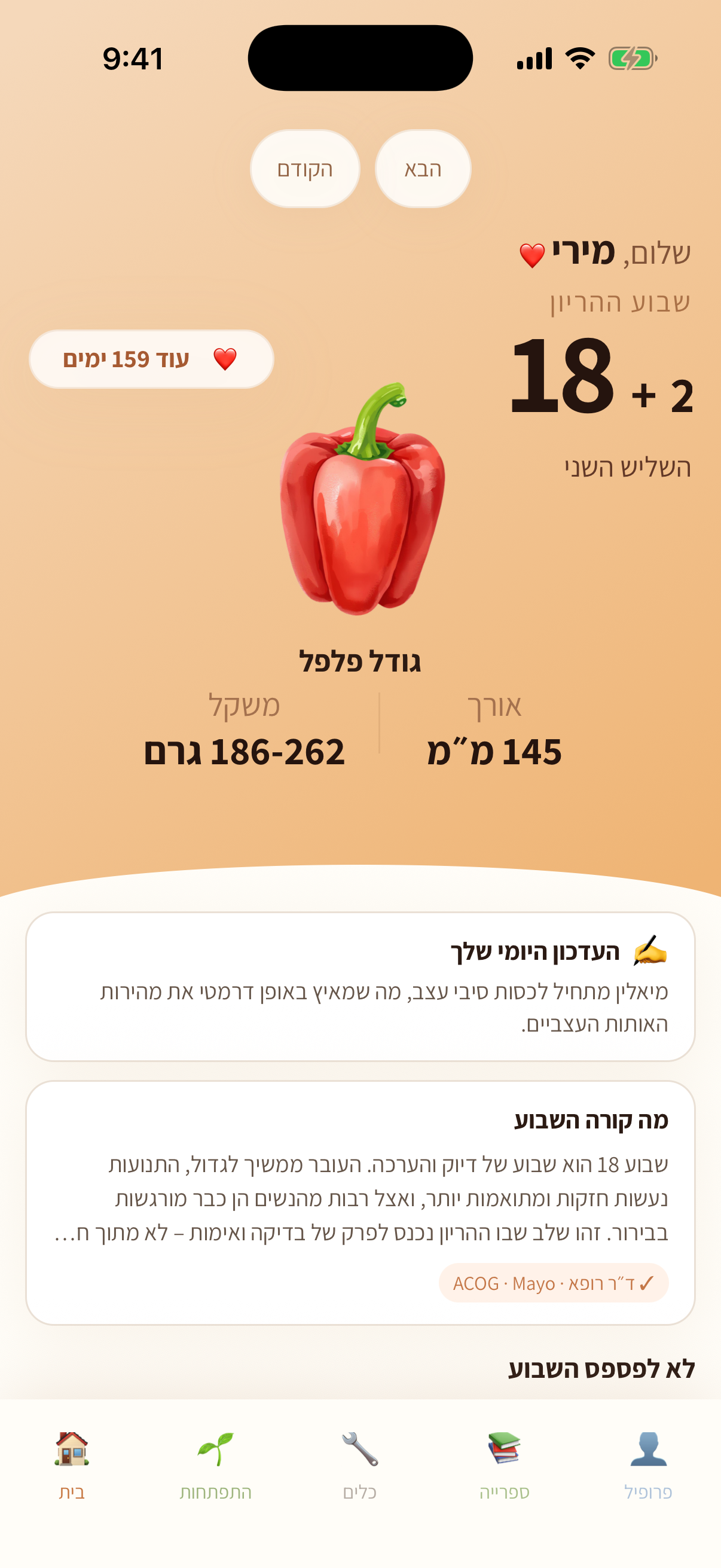Go to the previous week (הקודם)
Image resolution: width=721 pixels, height=1568 pixels.
305,169
